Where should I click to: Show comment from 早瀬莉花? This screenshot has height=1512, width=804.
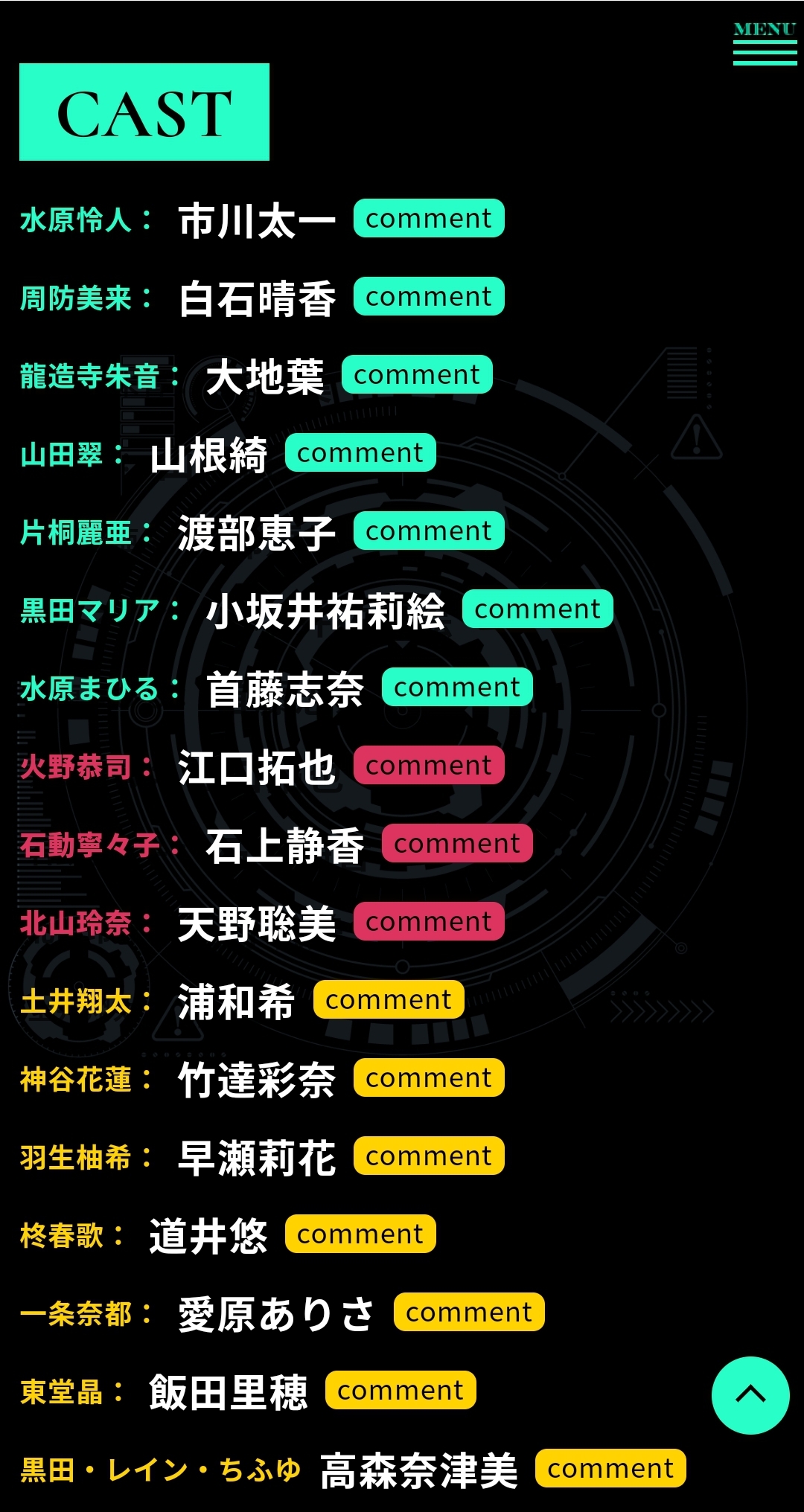(429, 1156)
